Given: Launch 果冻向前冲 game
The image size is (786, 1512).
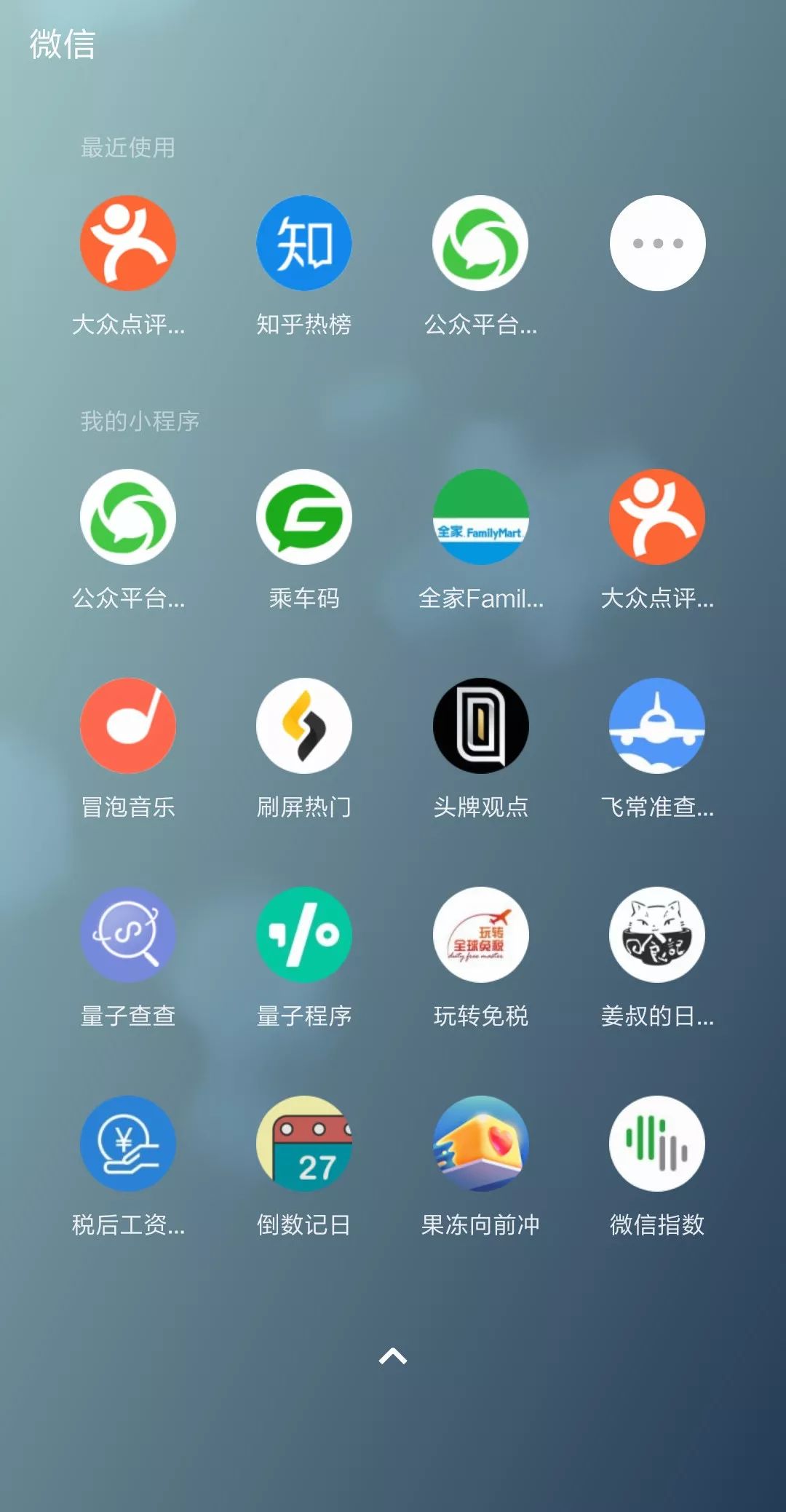Looking at the screenshot, I should (x=480, y=1144).
